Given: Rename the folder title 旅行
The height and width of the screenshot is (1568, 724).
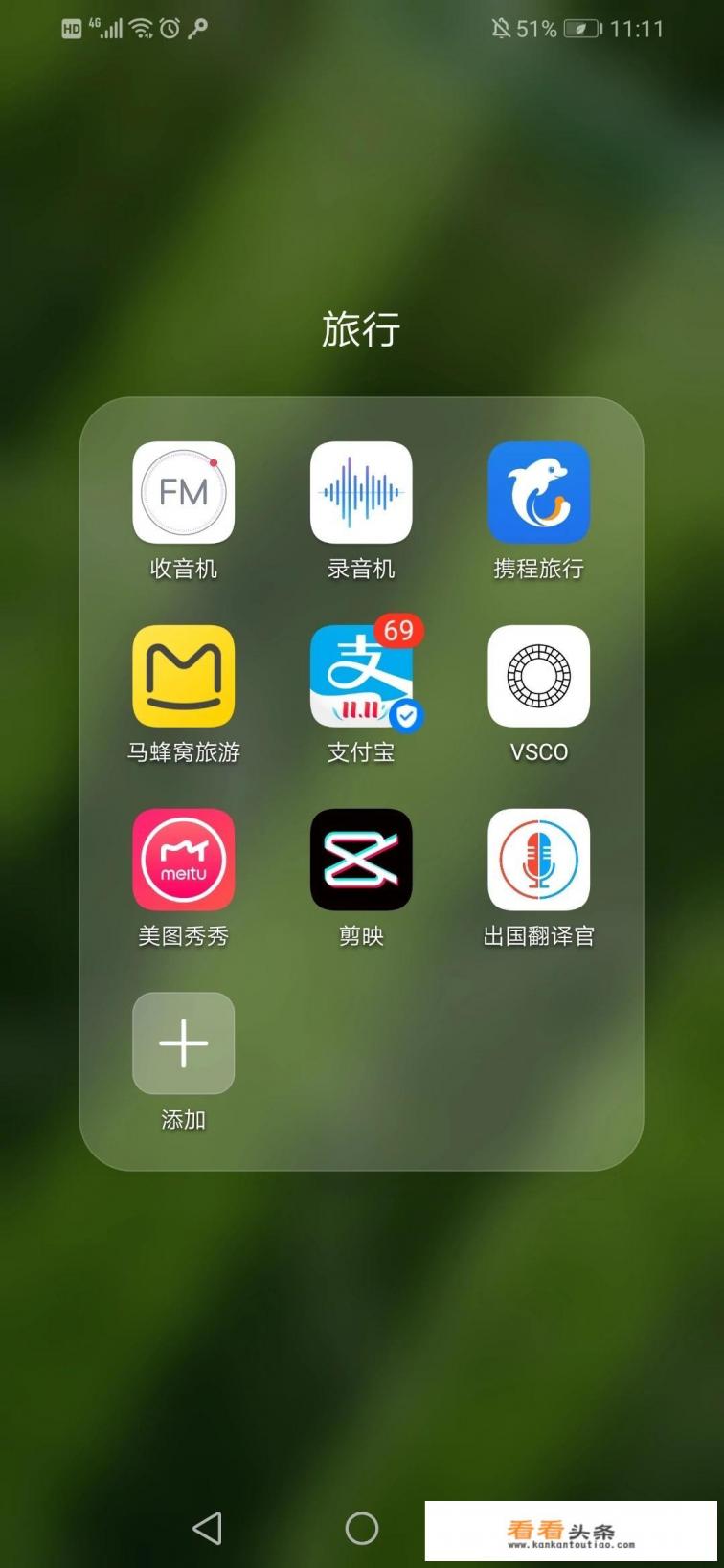Looking at the screenshot, I should 361,330.
